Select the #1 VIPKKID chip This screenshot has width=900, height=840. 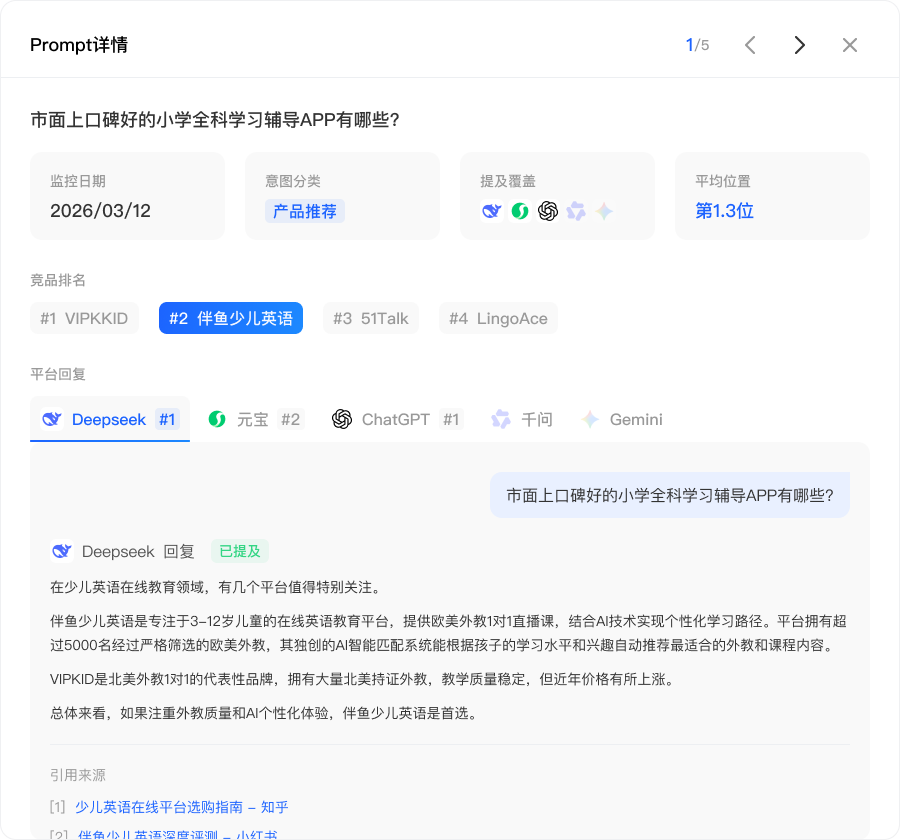pyautogui.click(x=84, y=318)
